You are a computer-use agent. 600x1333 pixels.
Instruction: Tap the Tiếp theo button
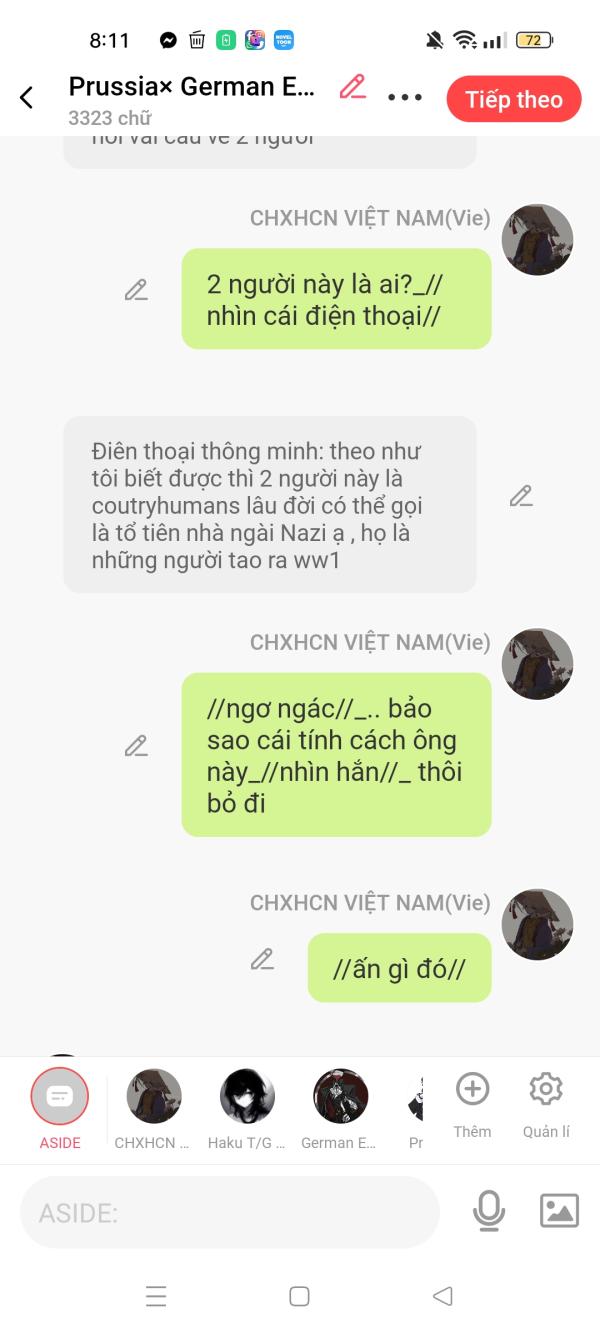pos(514,99)
